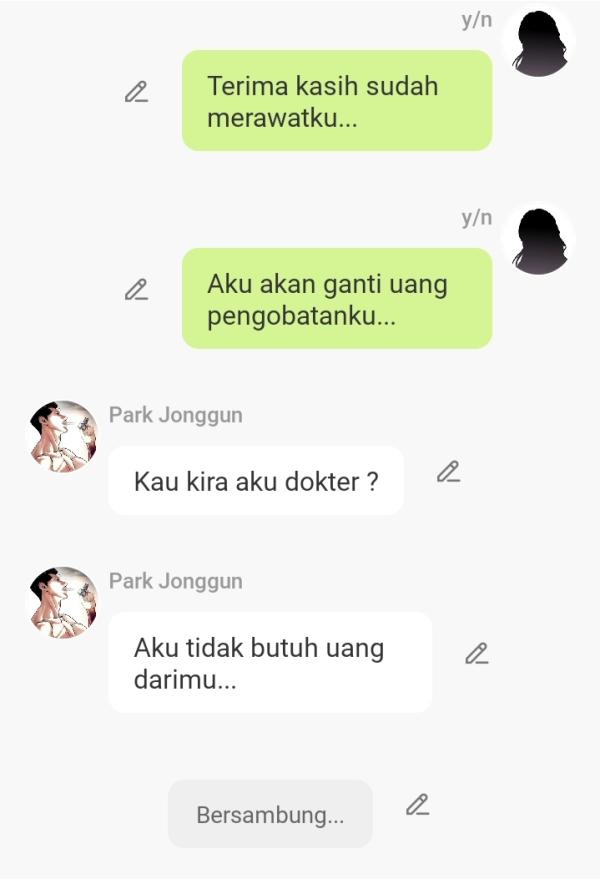Edit the "Bersambung..." note
This screenshot has height=879, width=600.
tap(417, 805)
